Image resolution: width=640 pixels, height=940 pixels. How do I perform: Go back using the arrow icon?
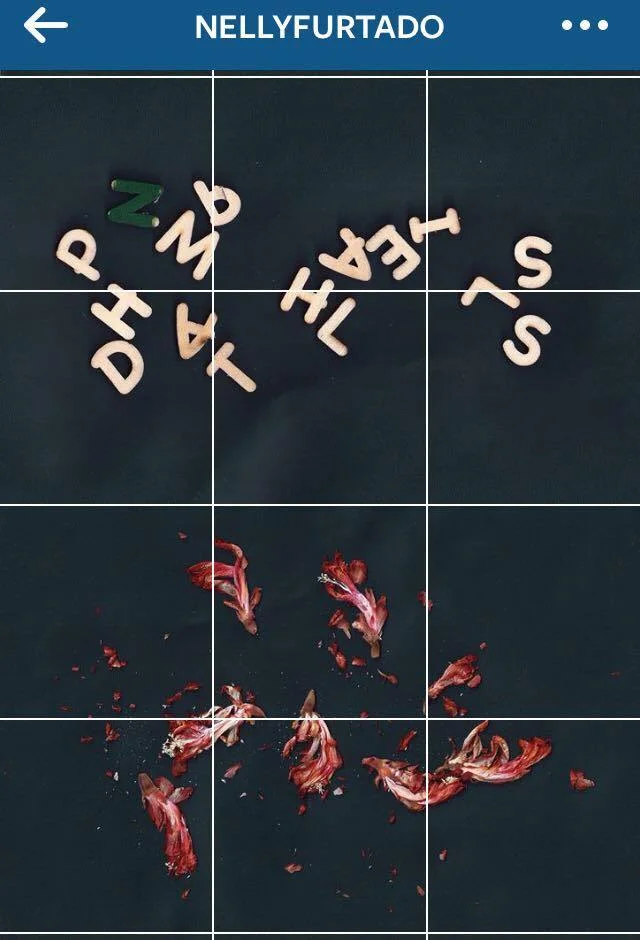click(x=45, y=26)
